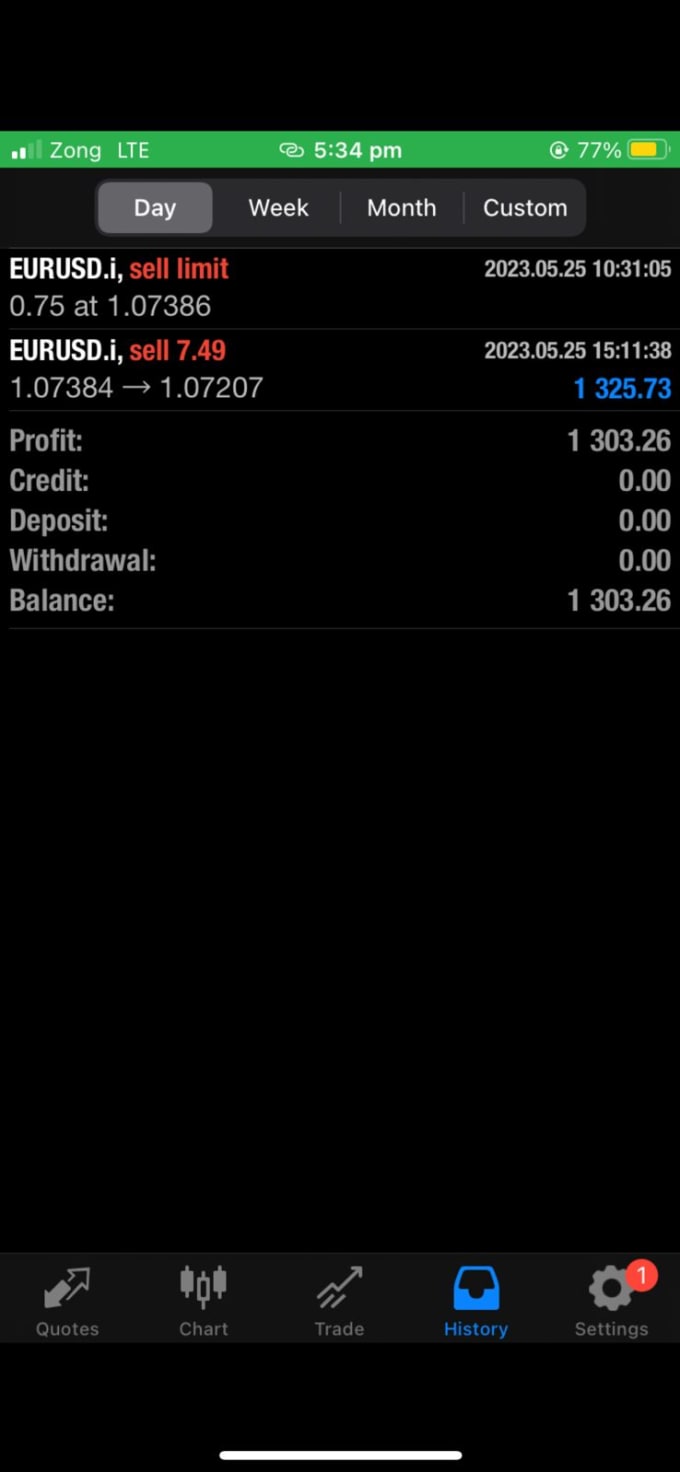The width and height of the screenshot is (680, 1472).
Task: Tap the History tab
Action: pyautogui.click(x=476, y=1301)
